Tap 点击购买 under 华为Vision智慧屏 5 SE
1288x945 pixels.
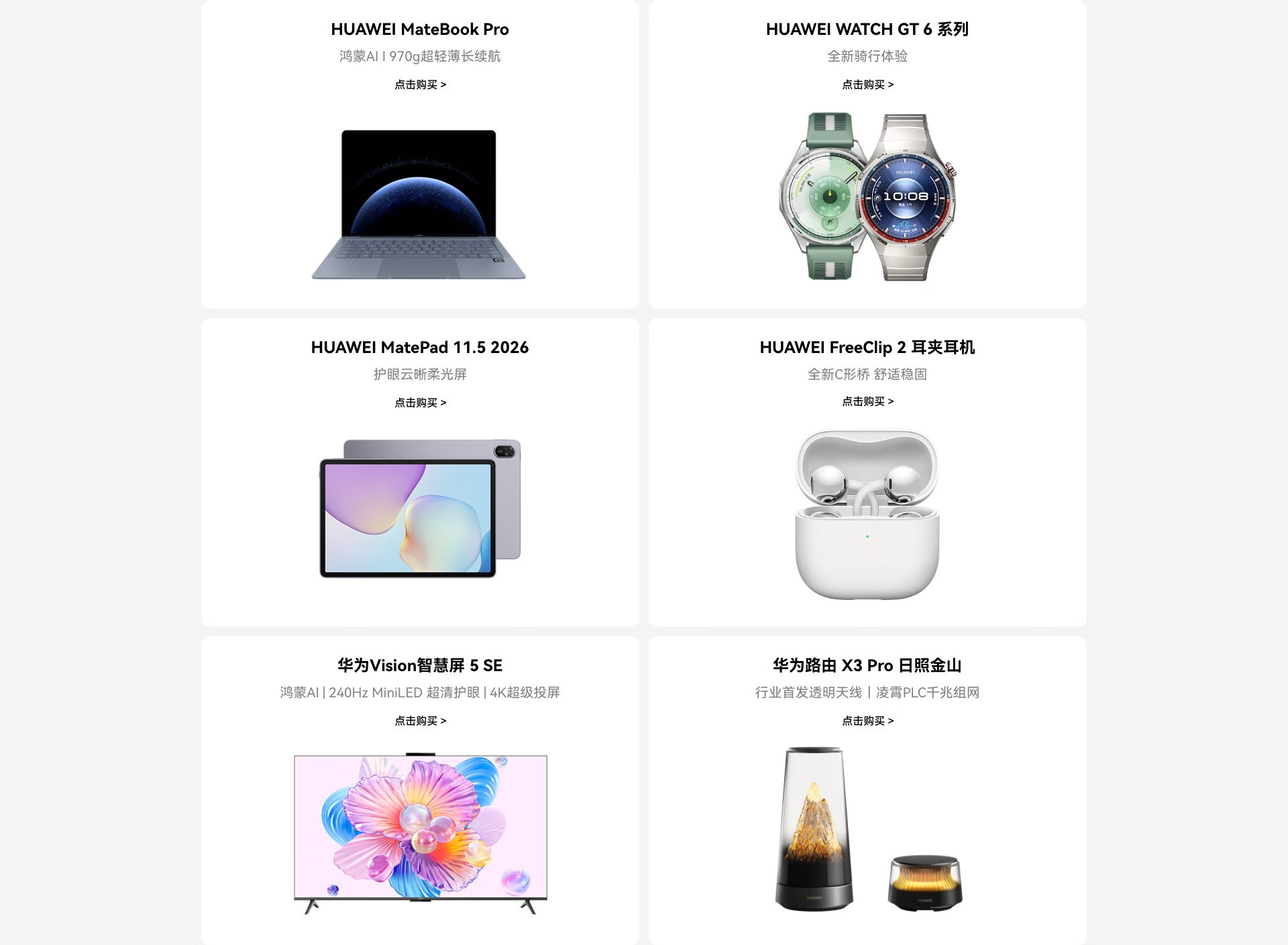click(x=420, y=721)
